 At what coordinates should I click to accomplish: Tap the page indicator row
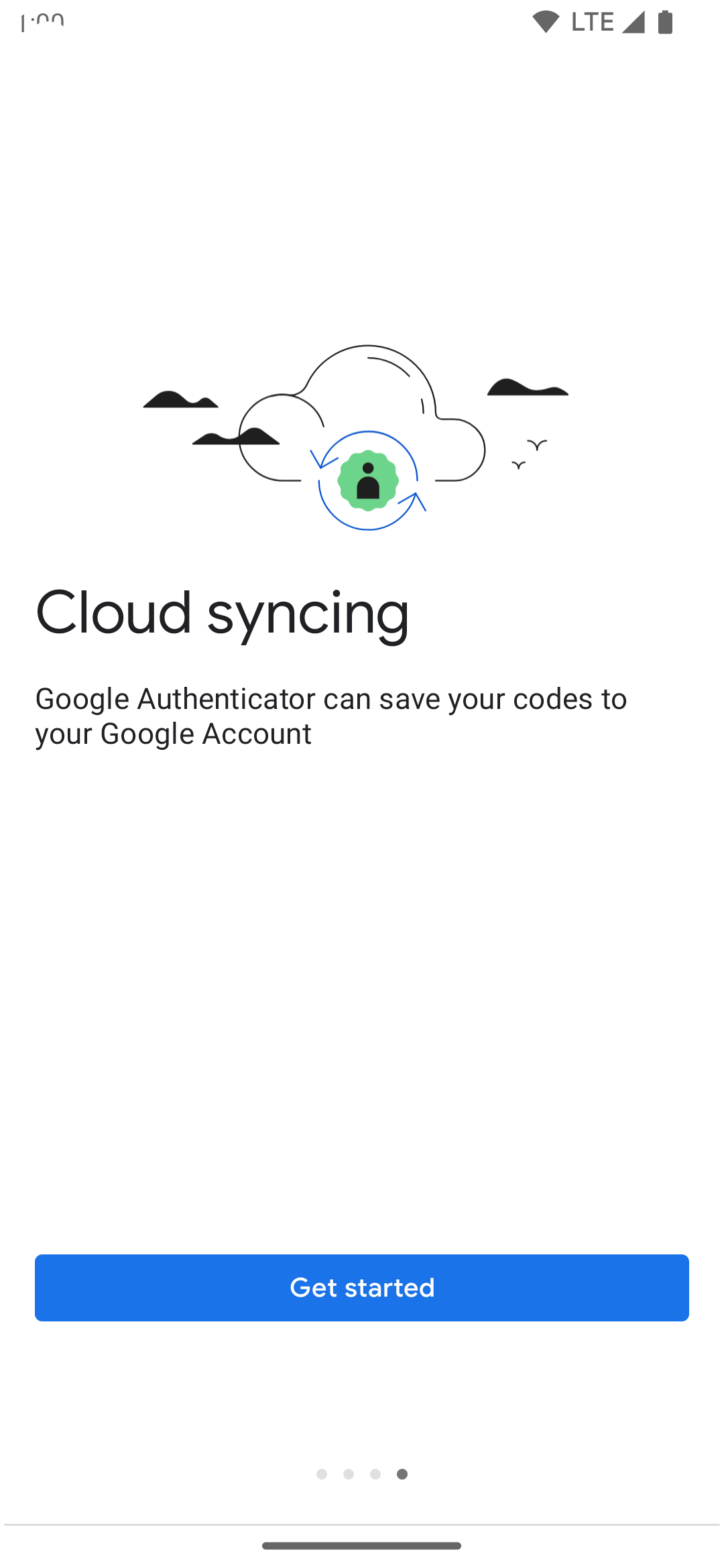pyautogui.click(x=362, y=1474)
